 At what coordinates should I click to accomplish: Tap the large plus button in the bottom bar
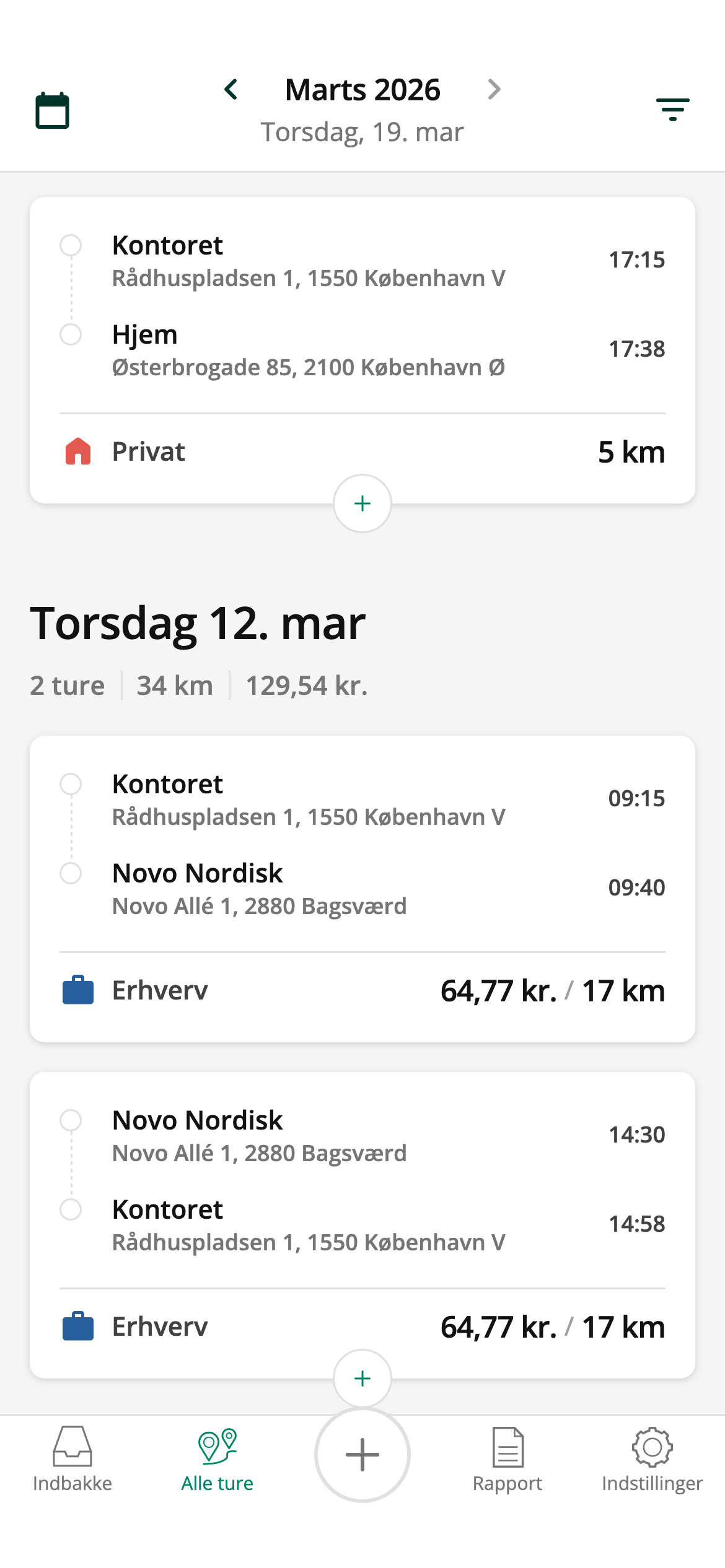tap(362, 1455)
